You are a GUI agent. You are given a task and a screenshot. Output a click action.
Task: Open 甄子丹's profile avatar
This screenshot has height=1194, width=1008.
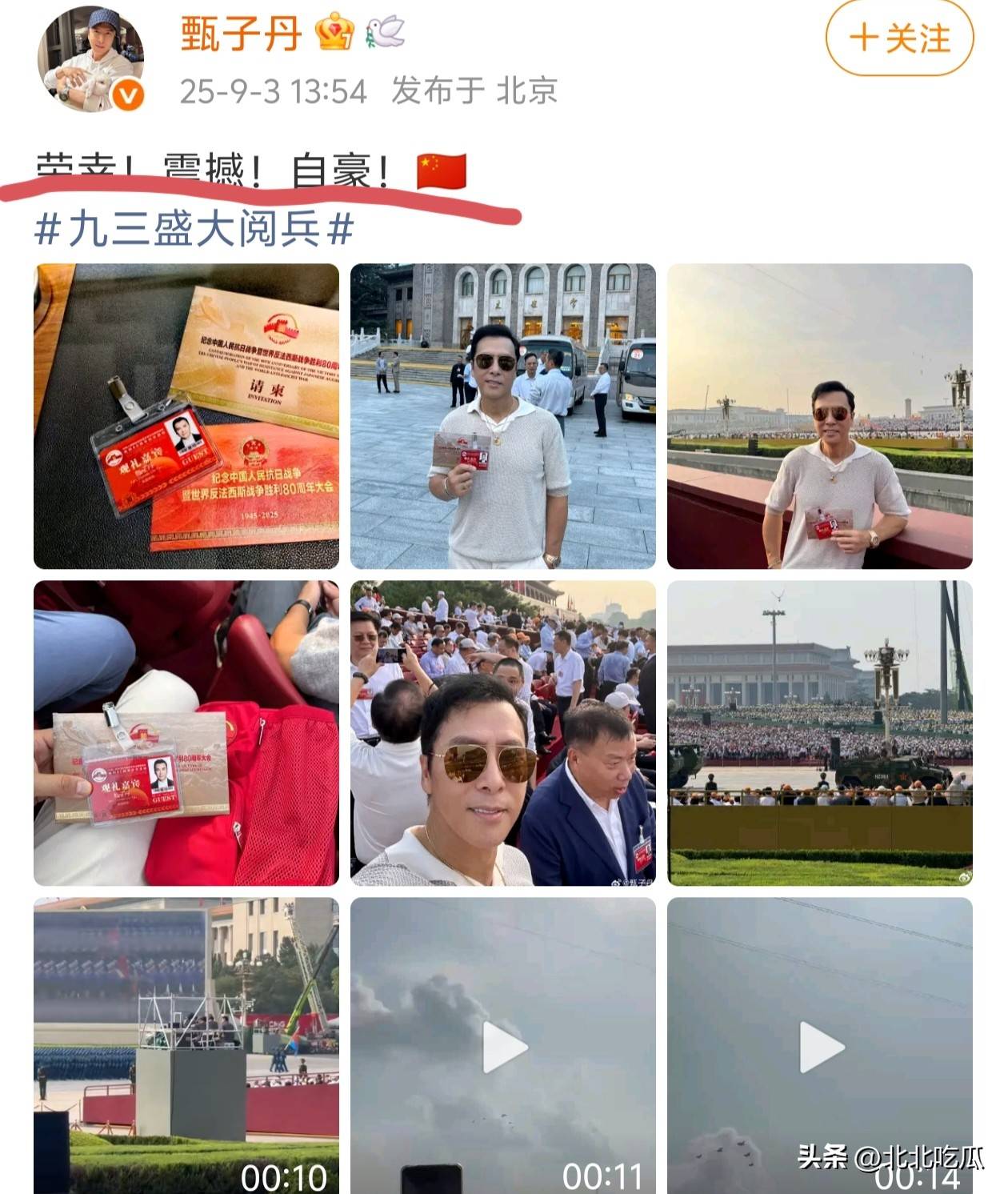[91, 59]
